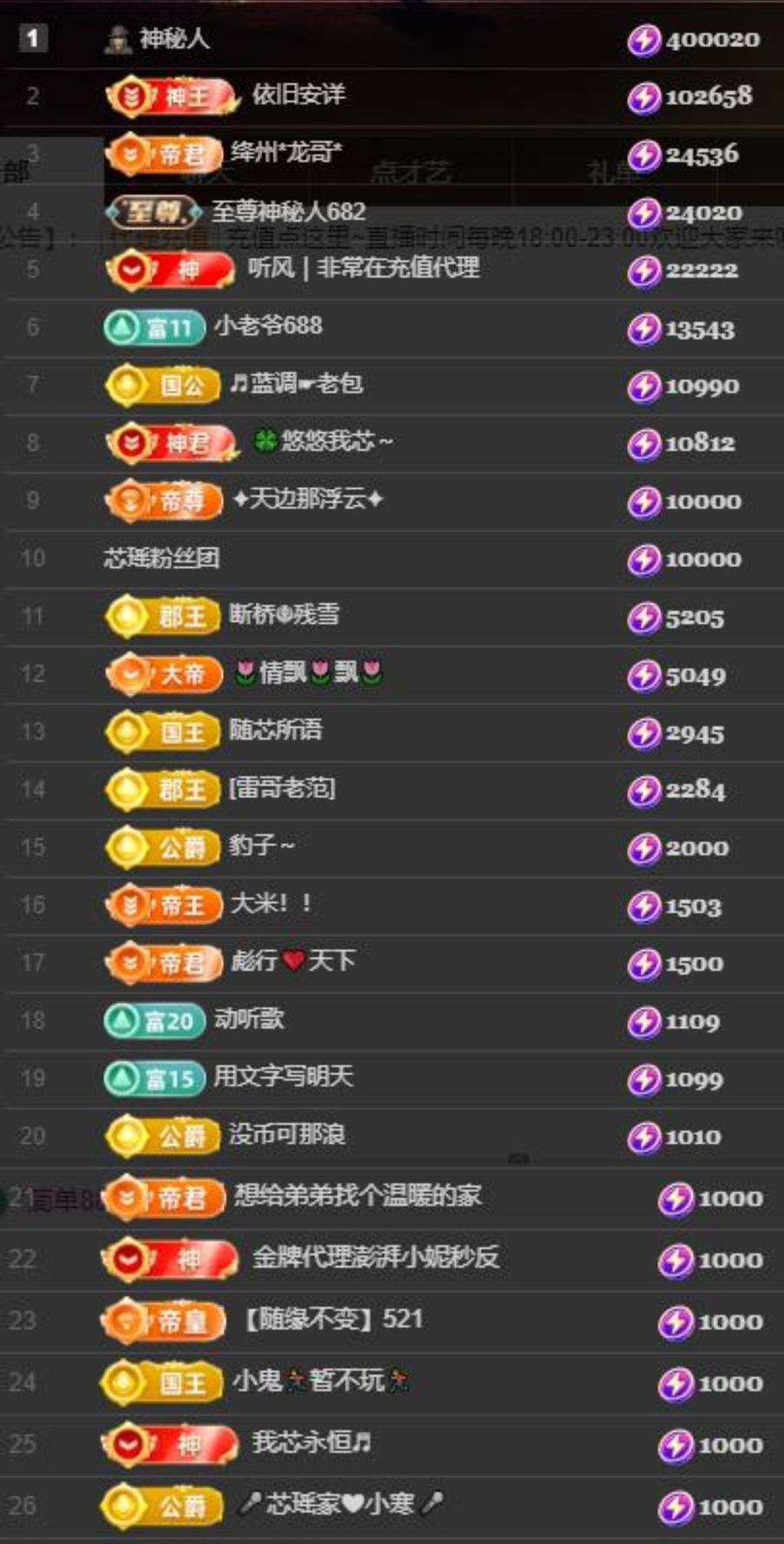
Task: Select the user 小老爷688
Action: (x=268, y=327)
